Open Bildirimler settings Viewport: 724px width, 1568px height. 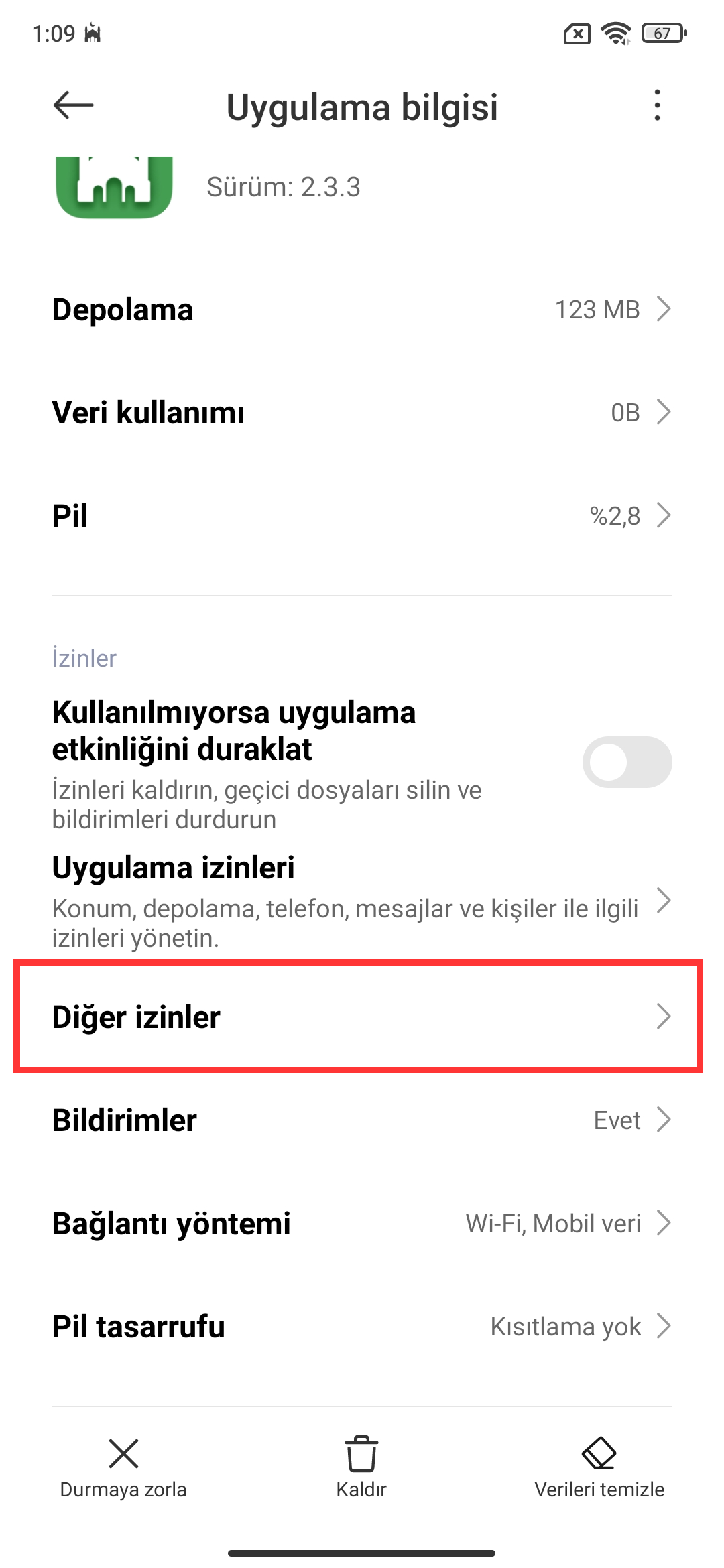pyautogui.click(x=362, y=1120)
